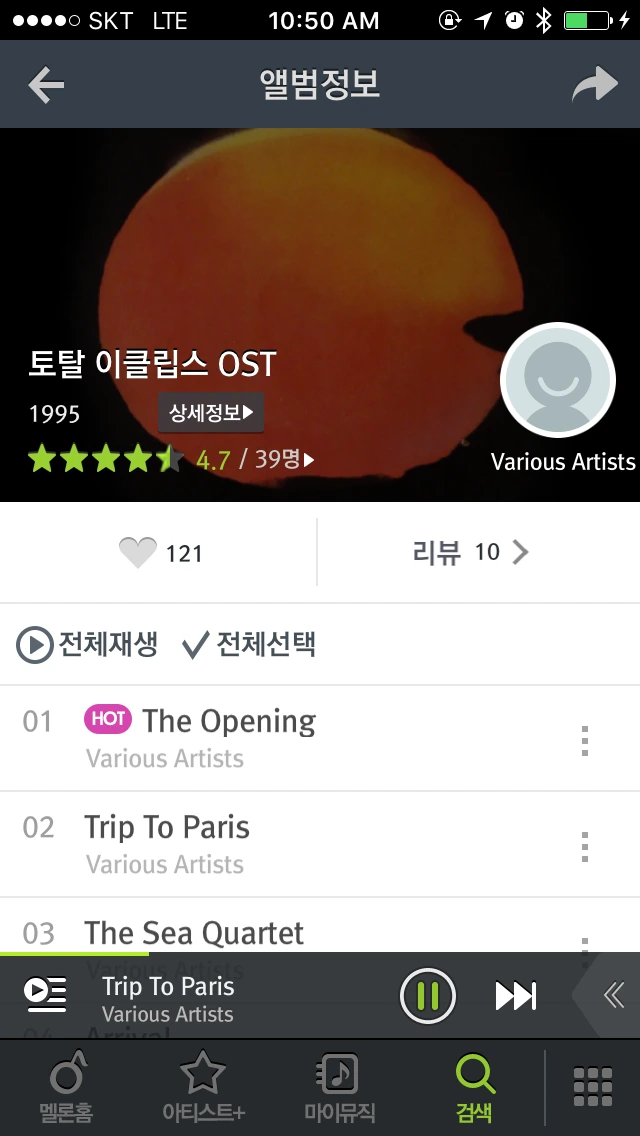The height and width of the screenshot is (1136, 640).
Task: Open the grid menu in bottom bar
Action: [592, 1087]
